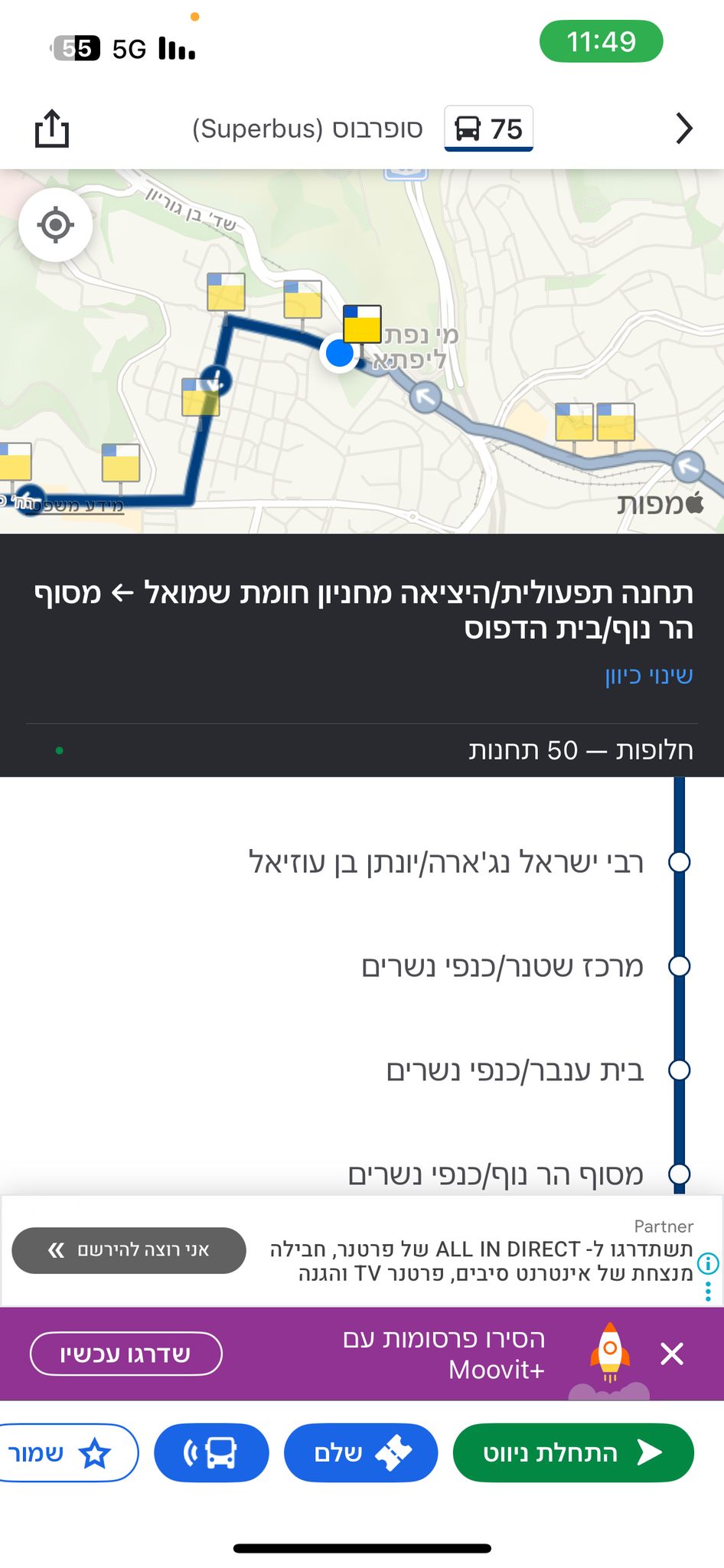The width and height of the screenshot is (724, 1568).
Task: Dismiss the Moovit+ banner
Action: pyautogui.click(x=671, y=1354)
